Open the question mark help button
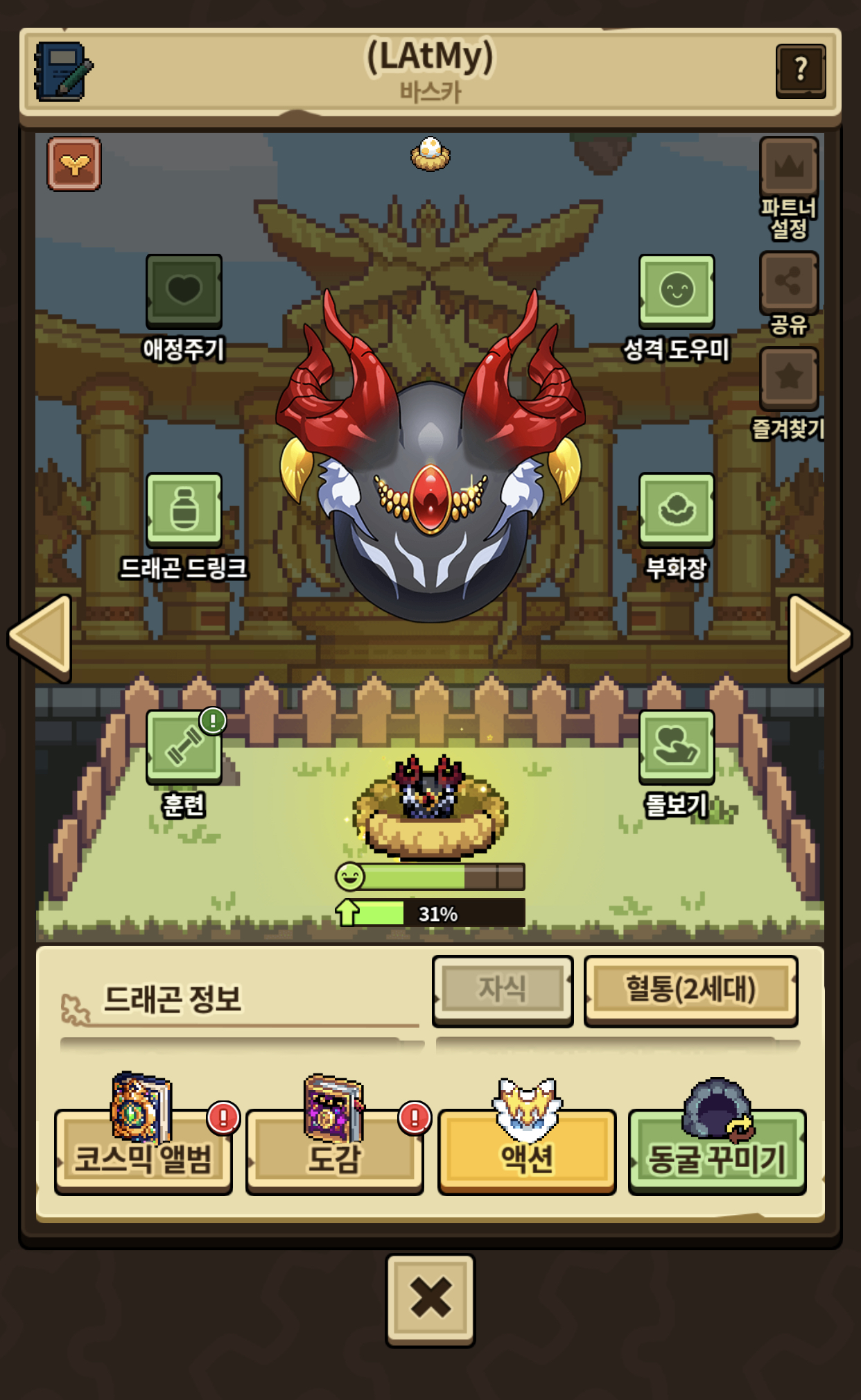This screenshot has height=1400, width=861. click(801, 71)
